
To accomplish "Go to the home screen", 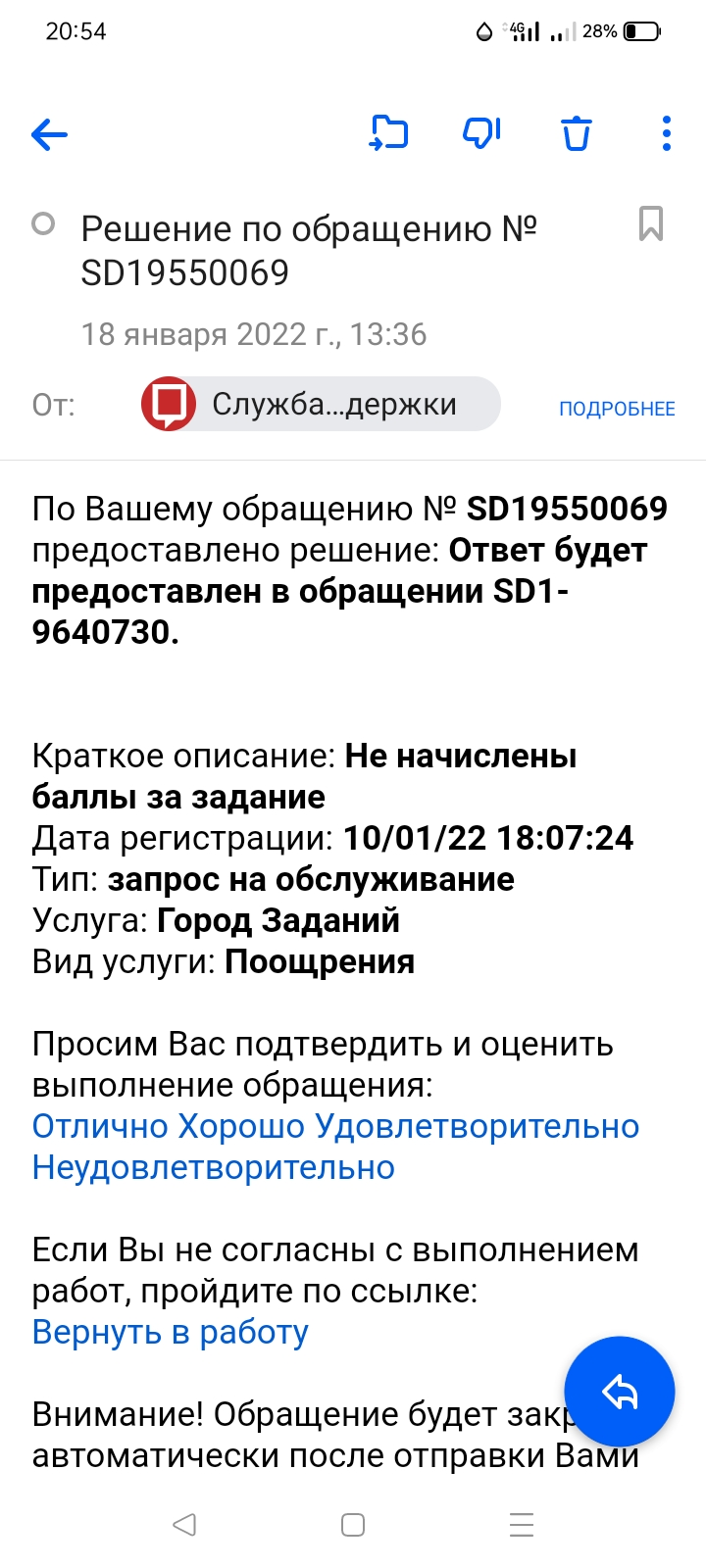I will pyautogui.click(x=353, y=1524).
